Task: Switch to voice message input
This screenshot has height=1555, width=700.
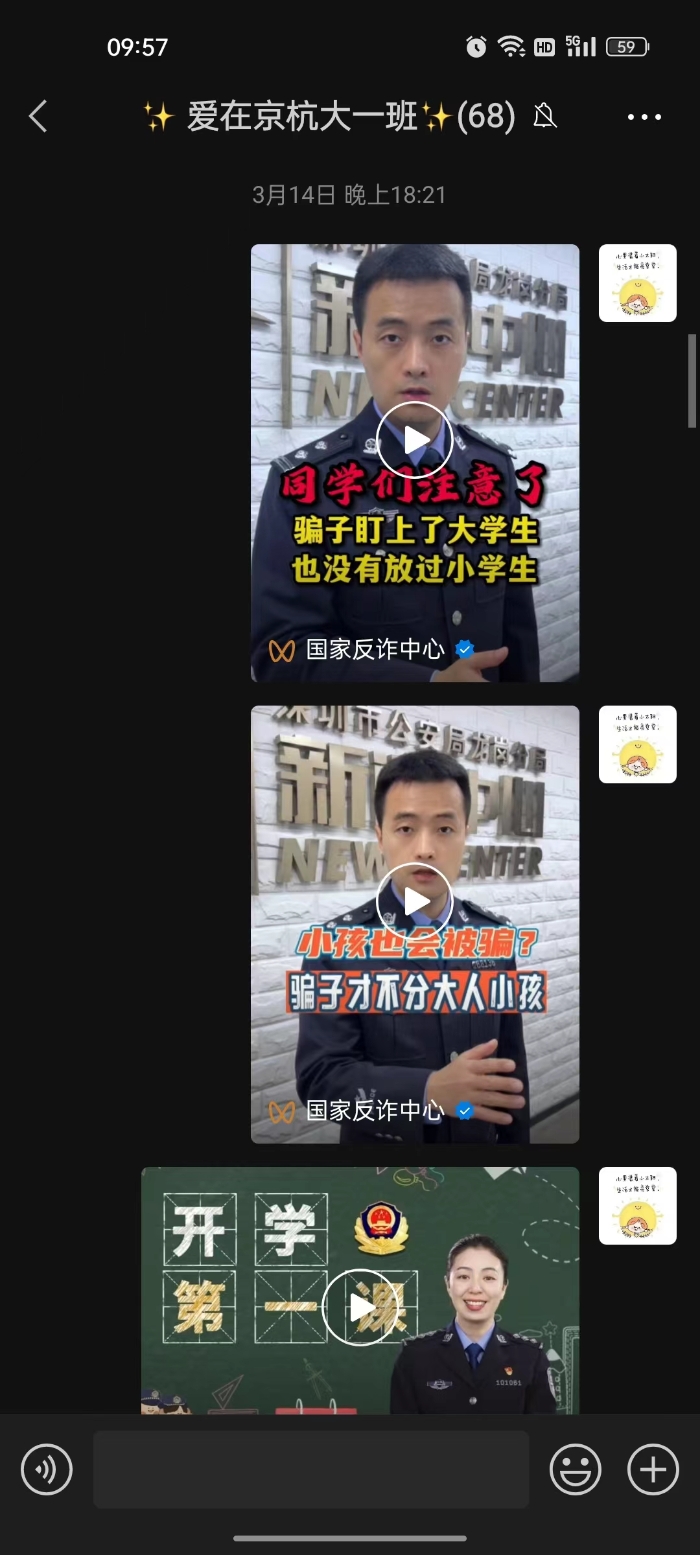Action: [47, 1469]
